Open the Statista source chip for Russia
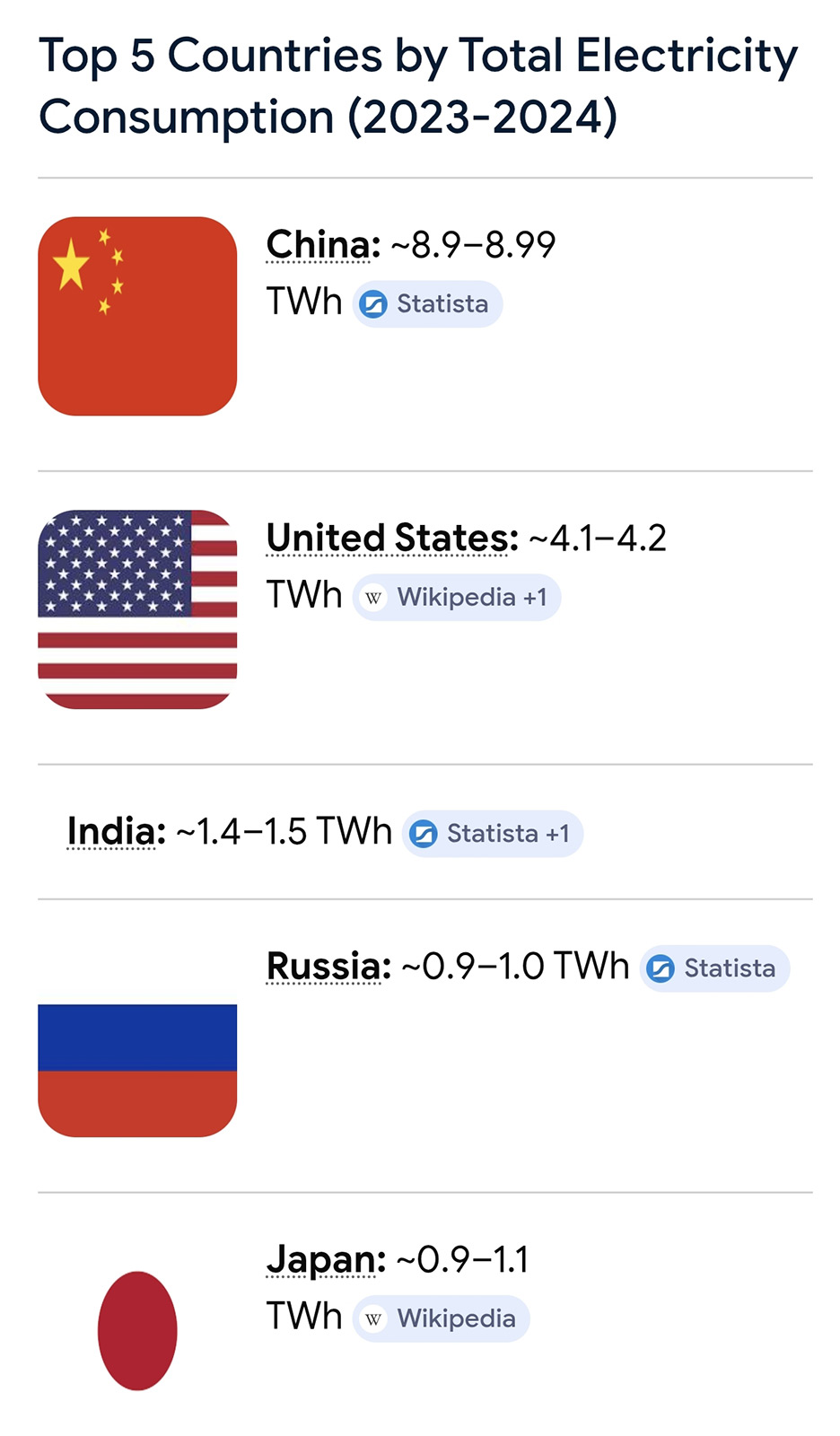 [714, 968]
